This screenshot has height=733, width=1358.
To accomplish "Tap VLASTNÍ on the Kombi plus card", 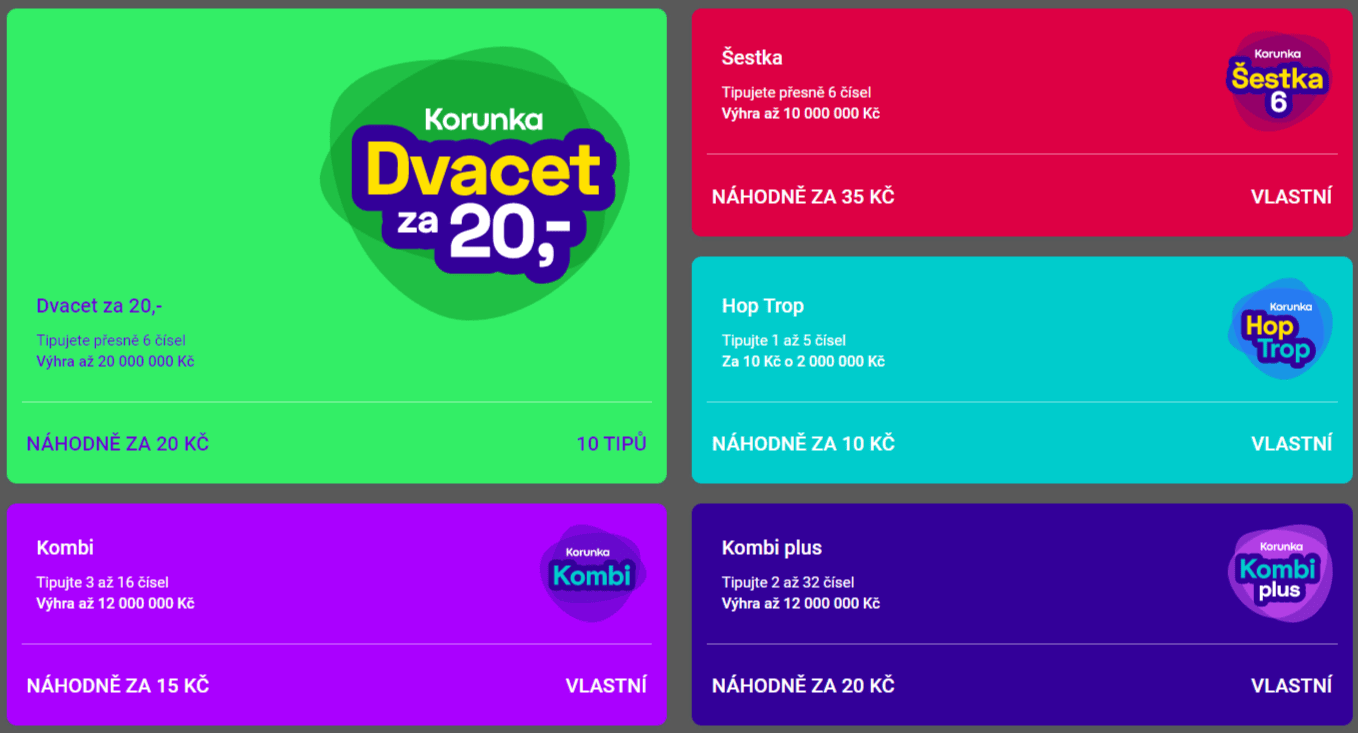I will [x=1290, y=686].
